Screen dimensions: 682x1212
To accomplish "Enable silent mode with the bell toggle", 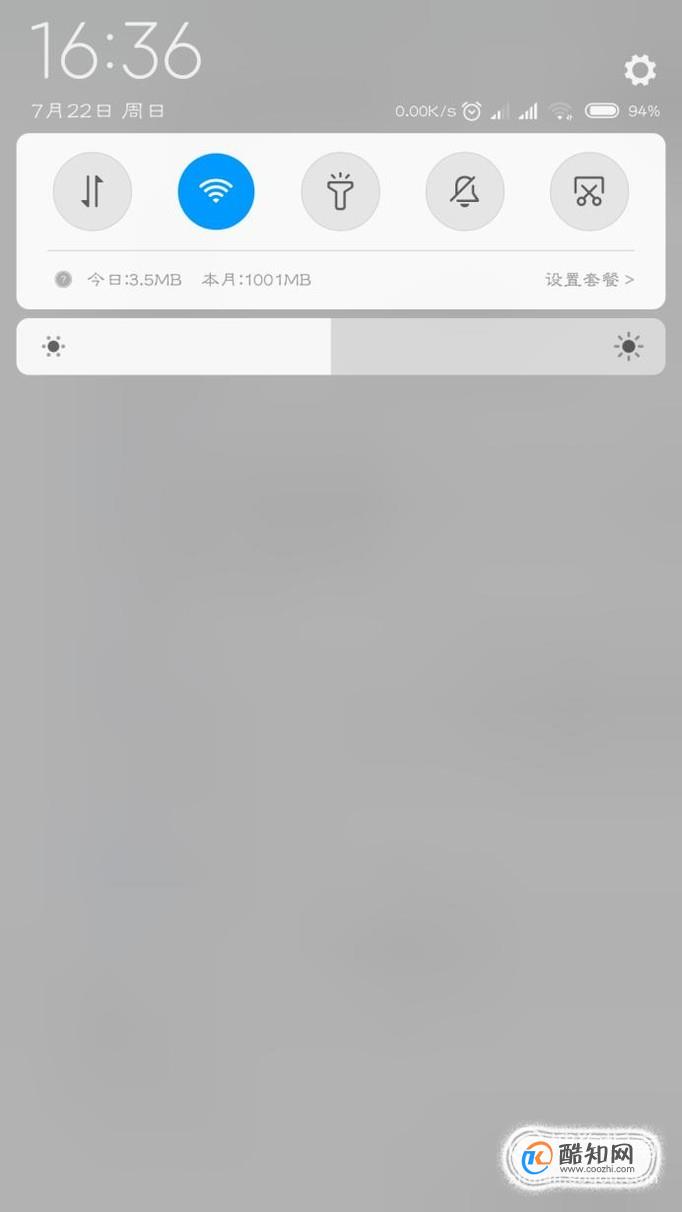I will point(465,191).
